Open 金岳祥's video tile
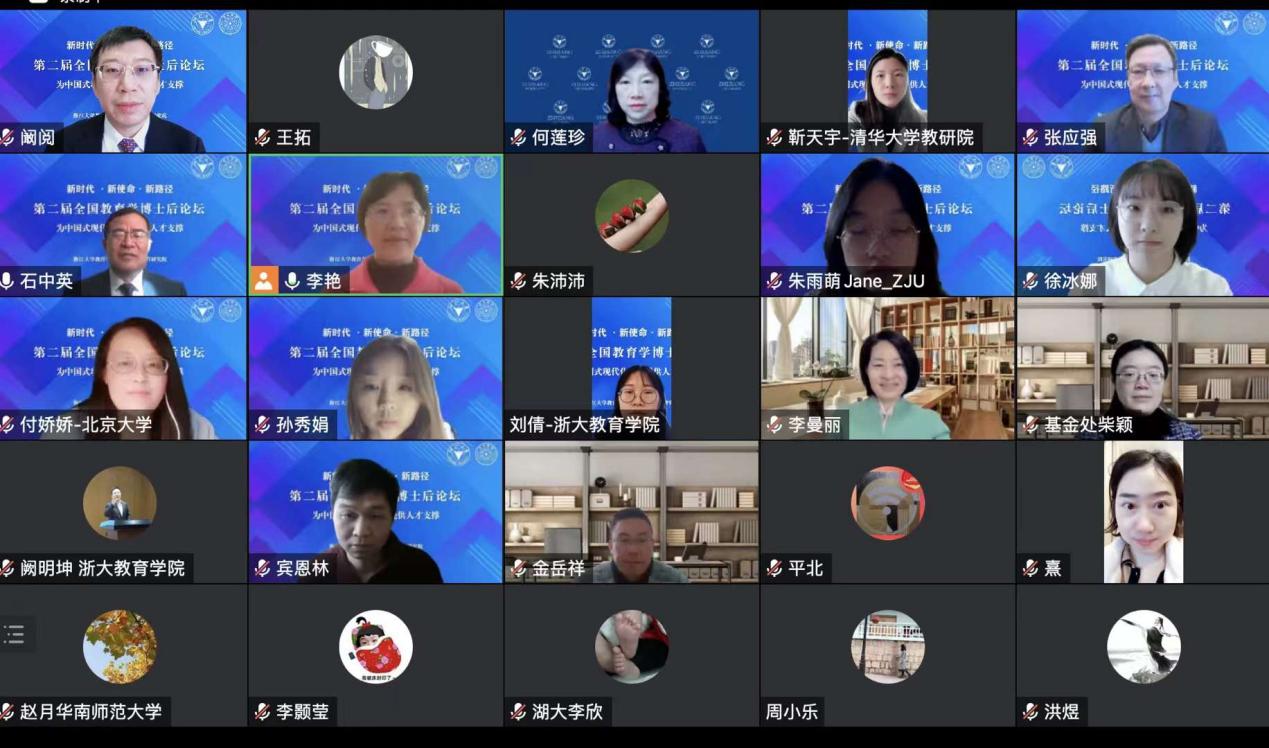 coord(631,512)
